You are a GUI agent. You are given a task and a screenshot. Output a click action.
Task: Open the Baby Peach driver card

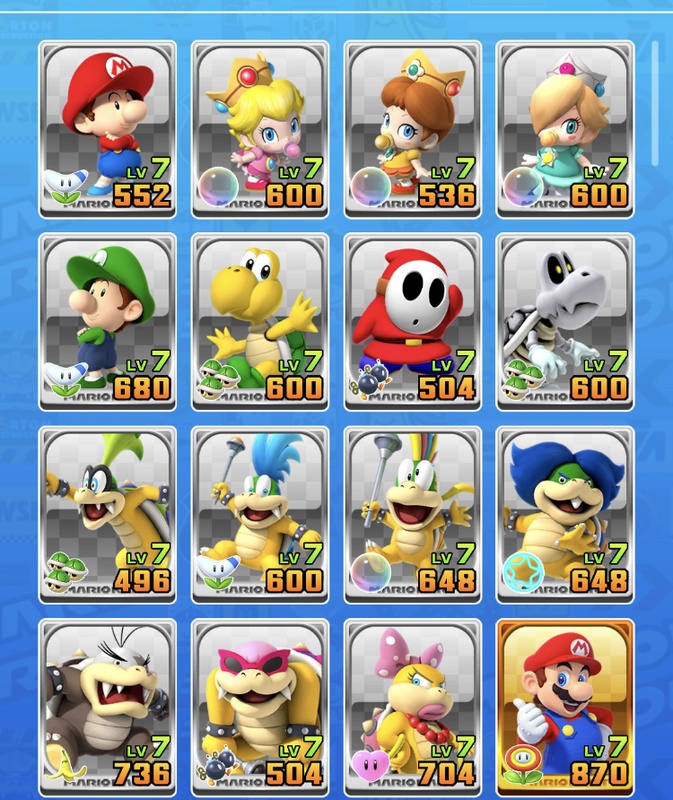coord(260,129)
